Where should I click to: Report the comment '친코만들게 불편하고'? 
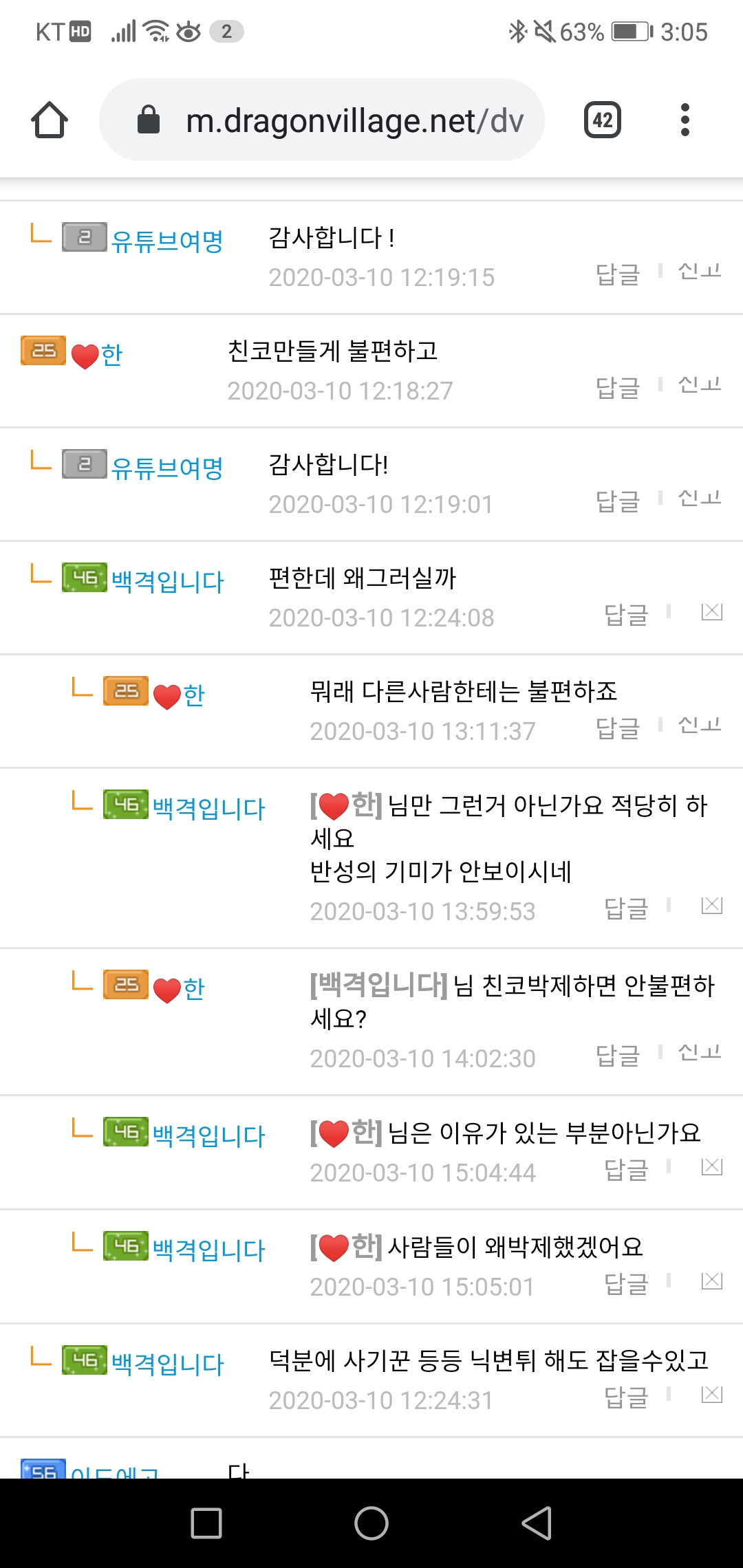(699, 385)
